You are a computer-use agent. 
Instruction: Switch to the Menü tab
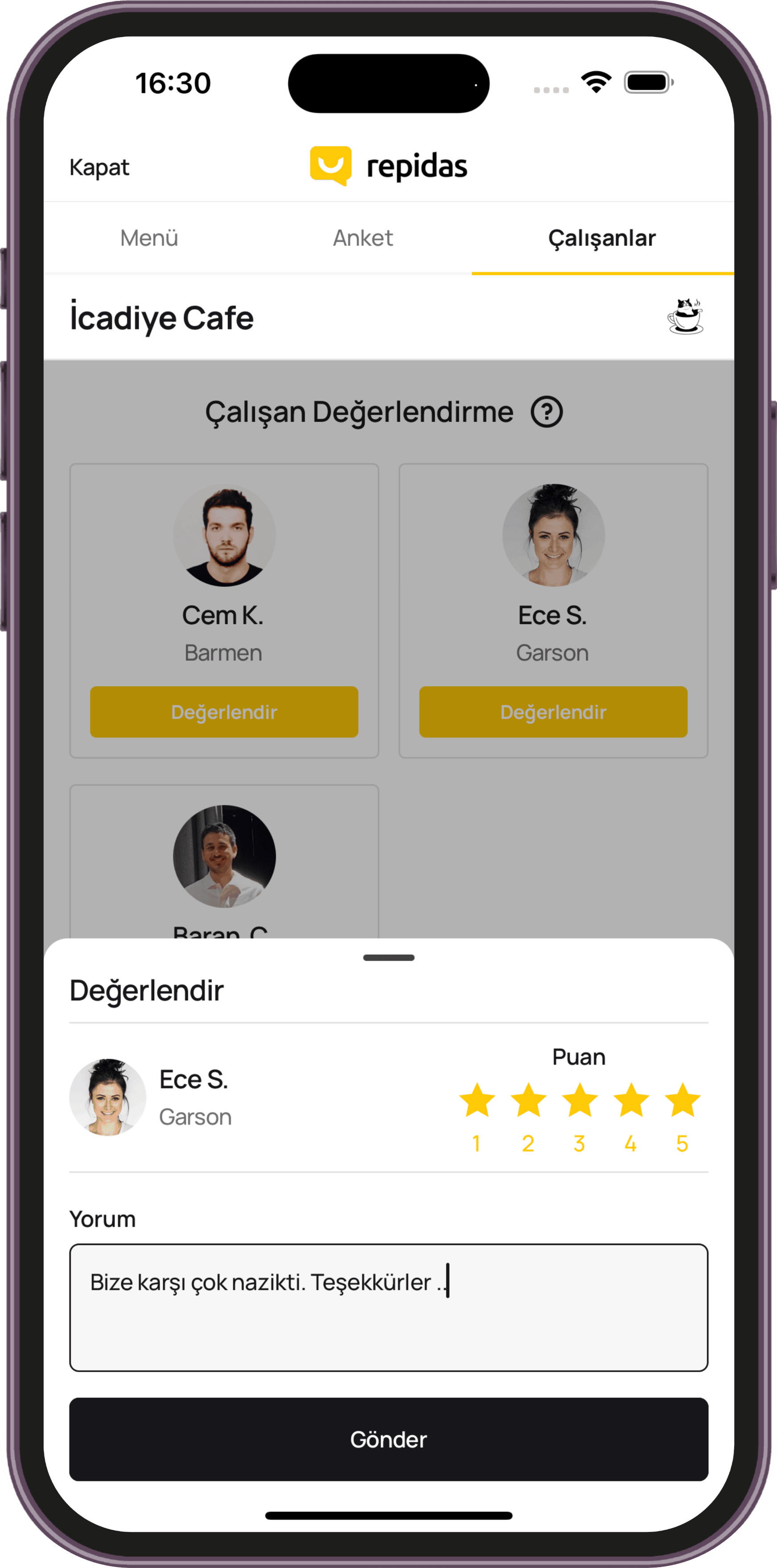point(149,238)
